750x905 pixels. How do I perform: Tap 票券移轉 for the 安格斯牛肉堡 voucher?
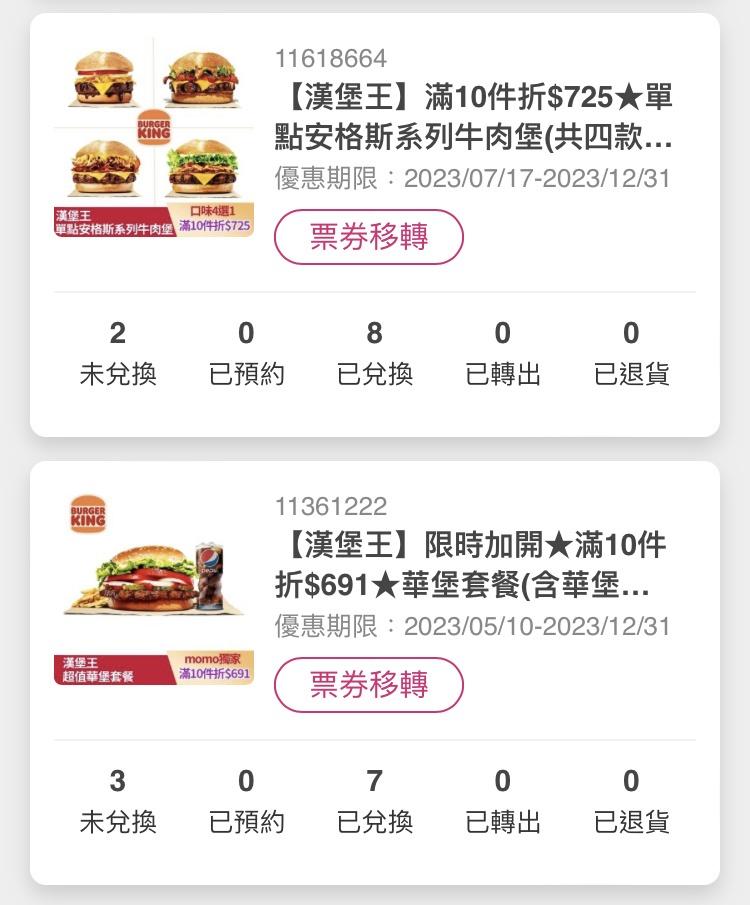tap(369, 237)
